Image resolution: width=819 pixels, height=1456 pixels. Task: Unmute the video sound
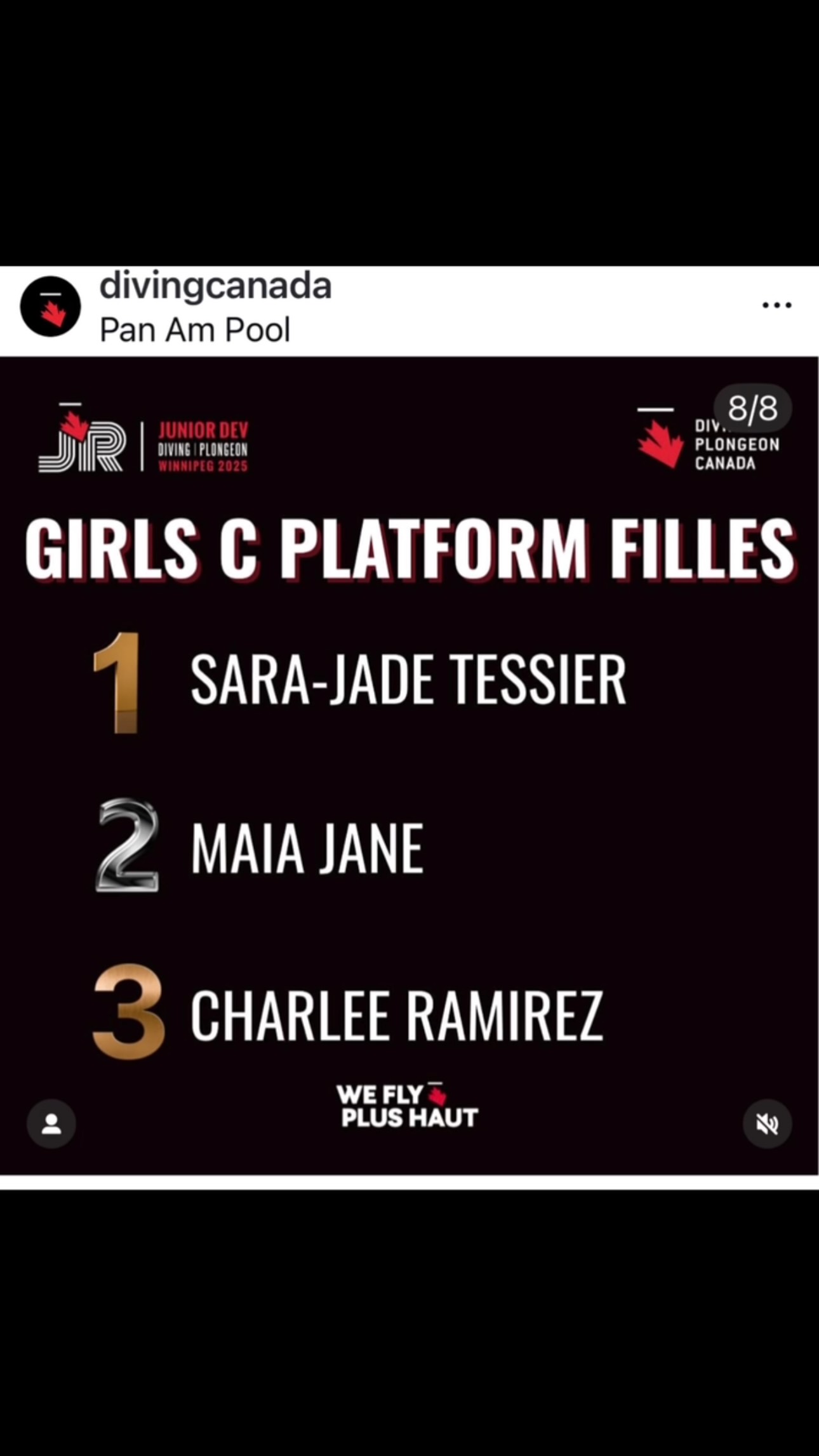point(767,1124)
